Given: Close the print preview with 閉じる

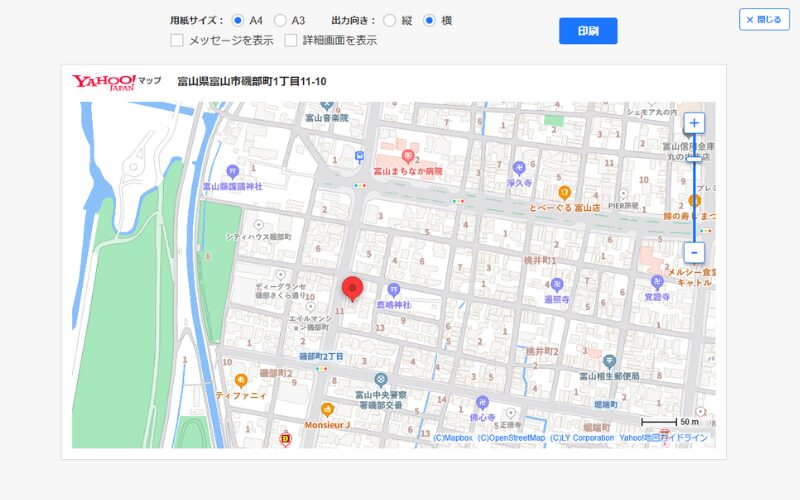Looking at the screenshot, I should point(764,19).
